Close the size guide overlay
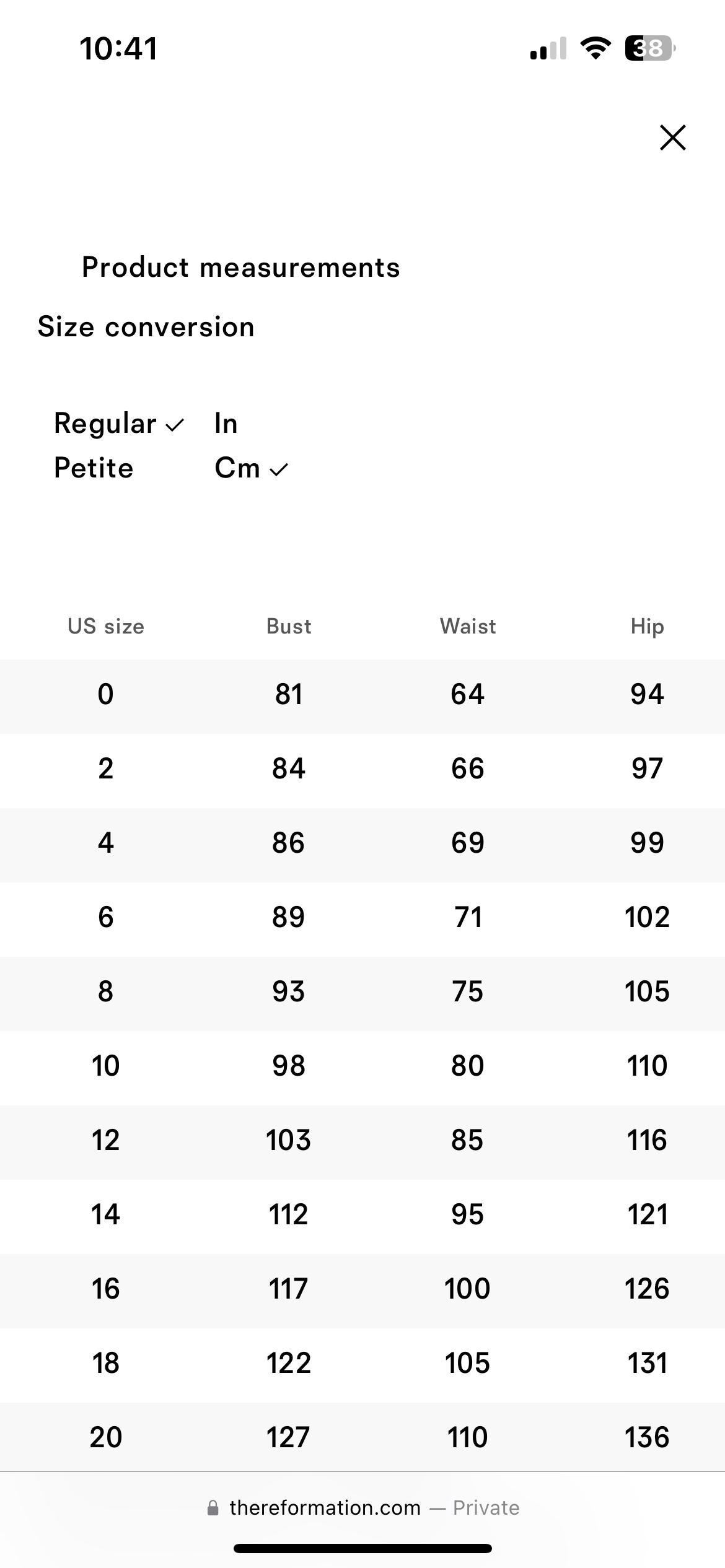This screenshot has width=725, height=1568. [x=672, y=137]
